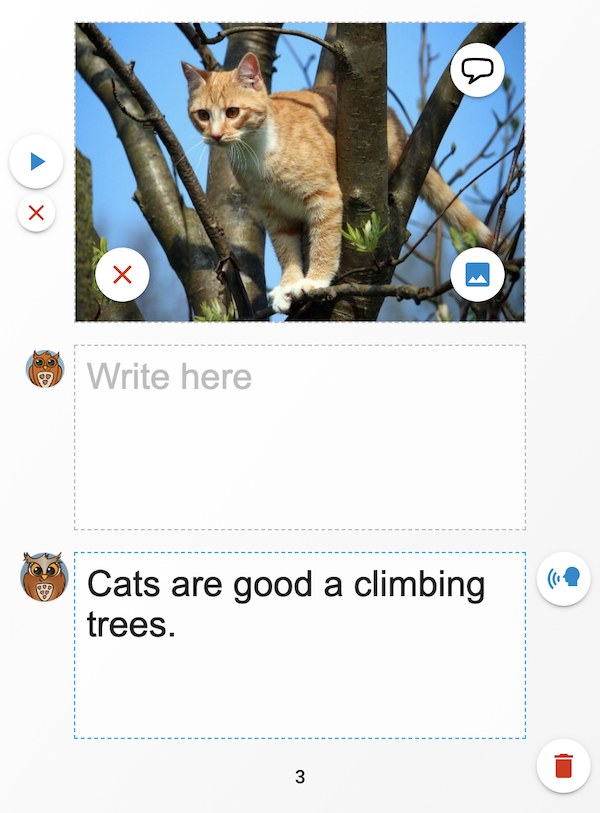
Task: Remove the cat photo with the red X
Action: click(x=122, y=275)
